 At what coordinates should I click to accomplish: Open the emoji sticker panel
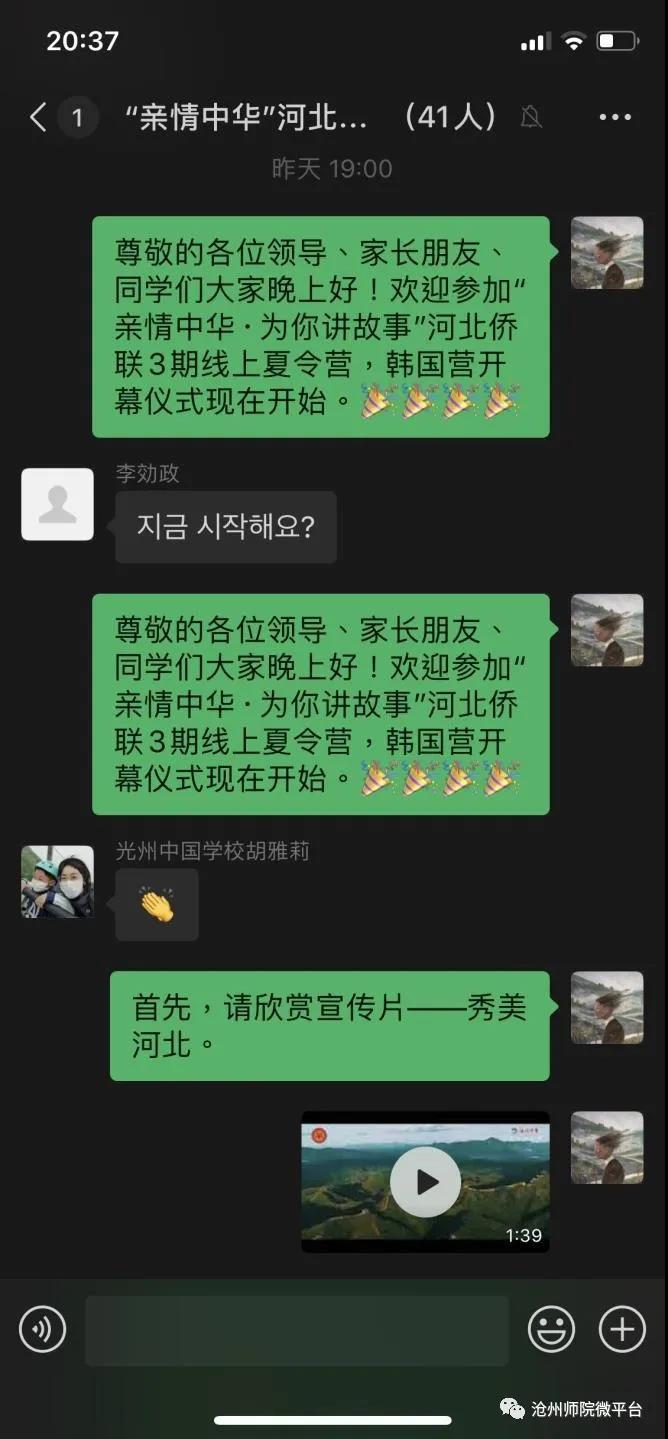point(551,1329)
